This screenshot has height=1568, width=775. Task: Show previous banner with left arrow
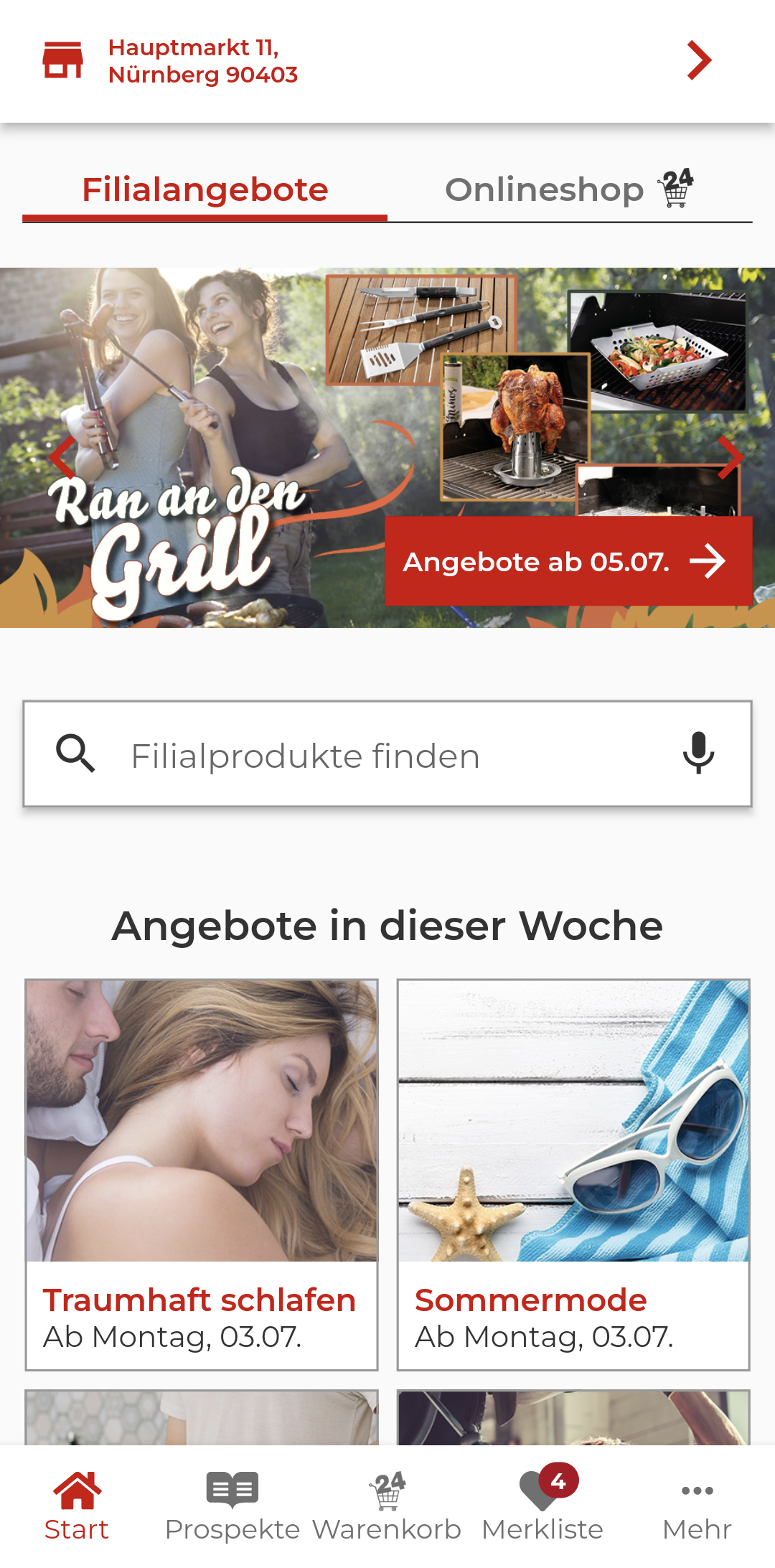pos(62,456)
